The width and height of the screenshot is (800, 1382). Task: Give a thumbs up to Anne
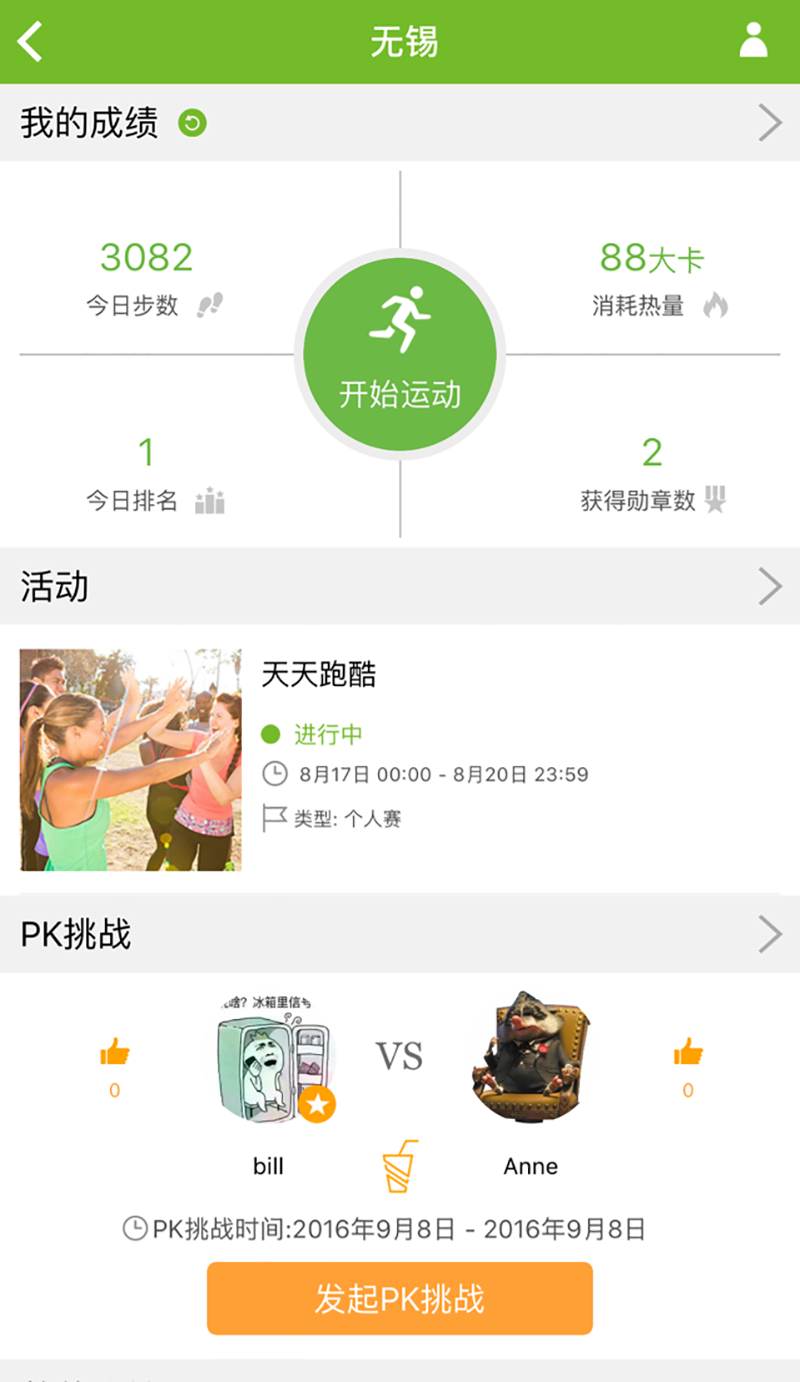pyautogui.click(x=686, y=1050)
